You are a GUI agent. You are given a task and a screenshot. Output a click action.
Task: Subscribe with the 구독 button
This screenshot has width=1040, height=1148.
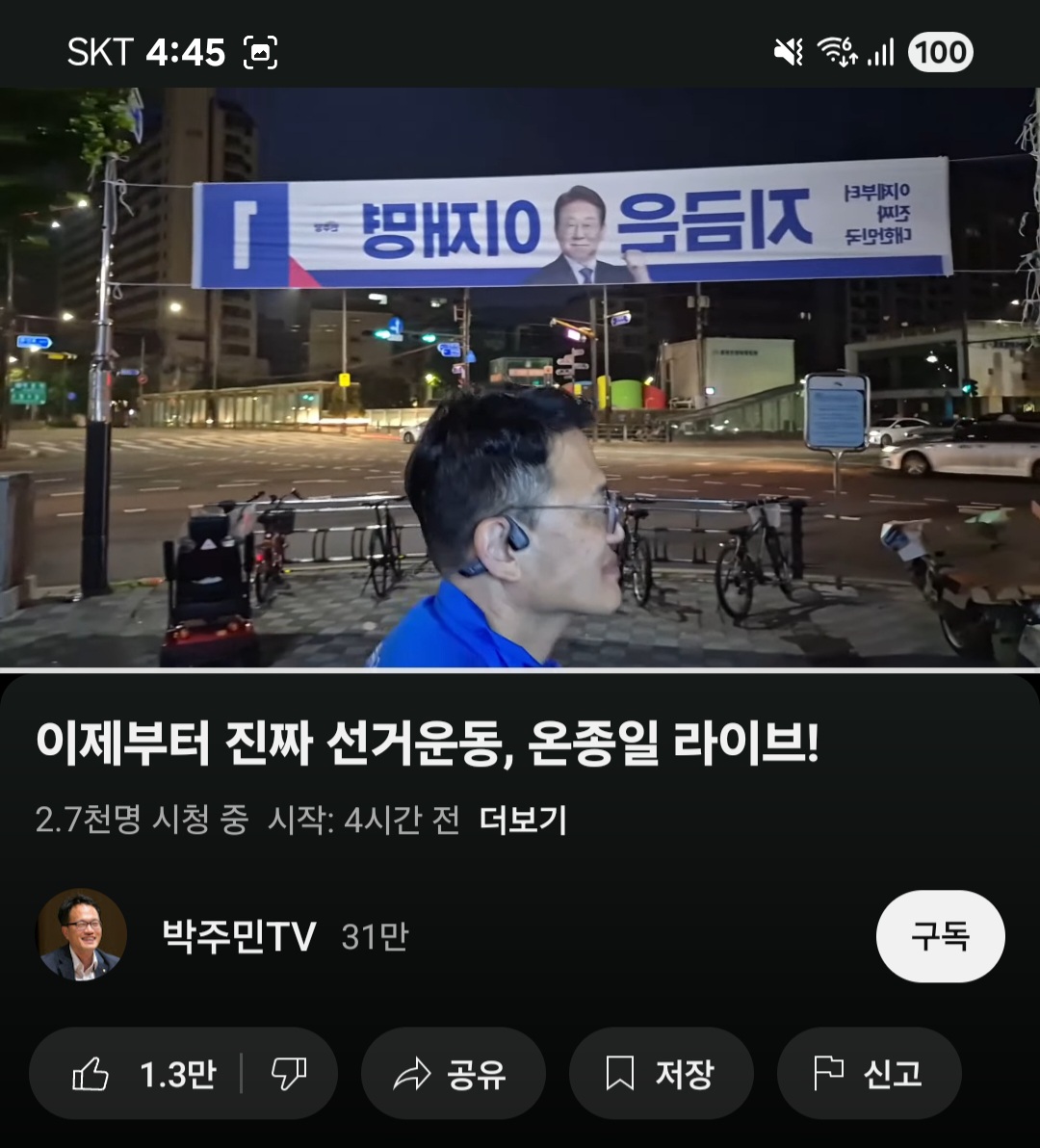[x=940, y=936]
